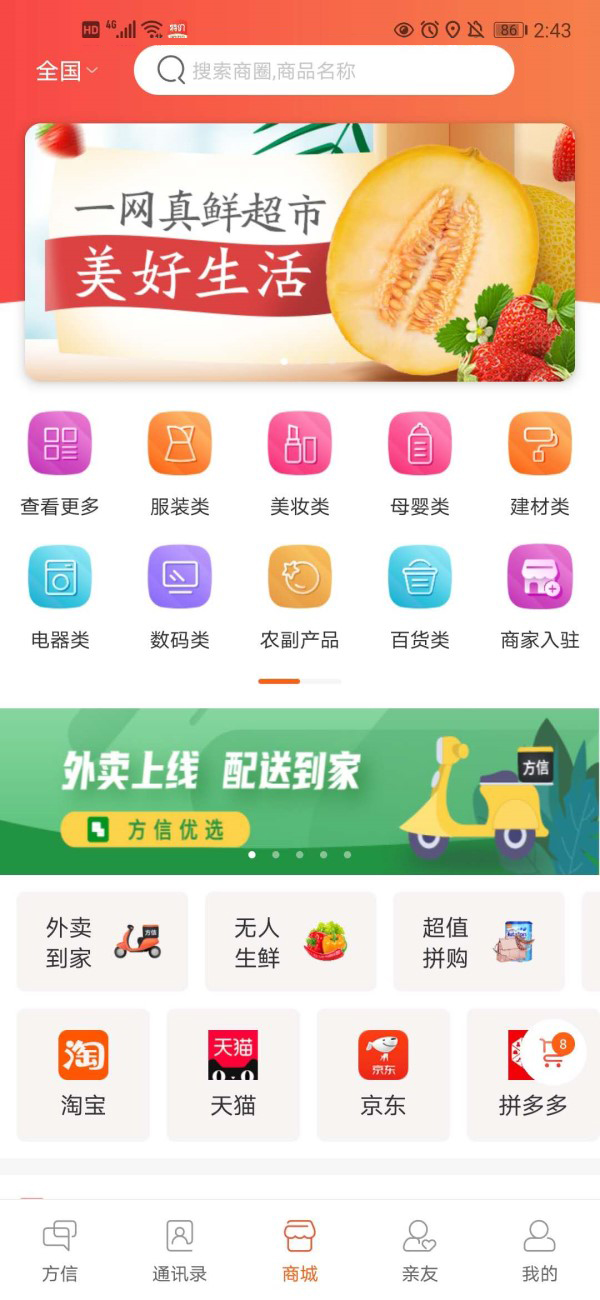Viewport: 600px width, 1300px height.
Task: Open the 外卖上线 配送到家 banner
Action: point(299,791)
